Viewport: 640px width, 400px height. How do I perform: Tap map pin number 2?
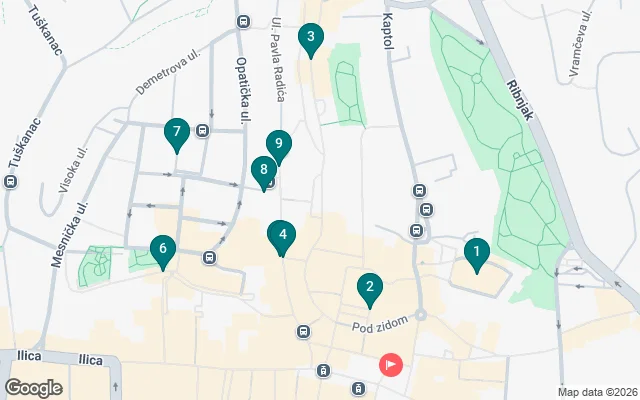370,289
